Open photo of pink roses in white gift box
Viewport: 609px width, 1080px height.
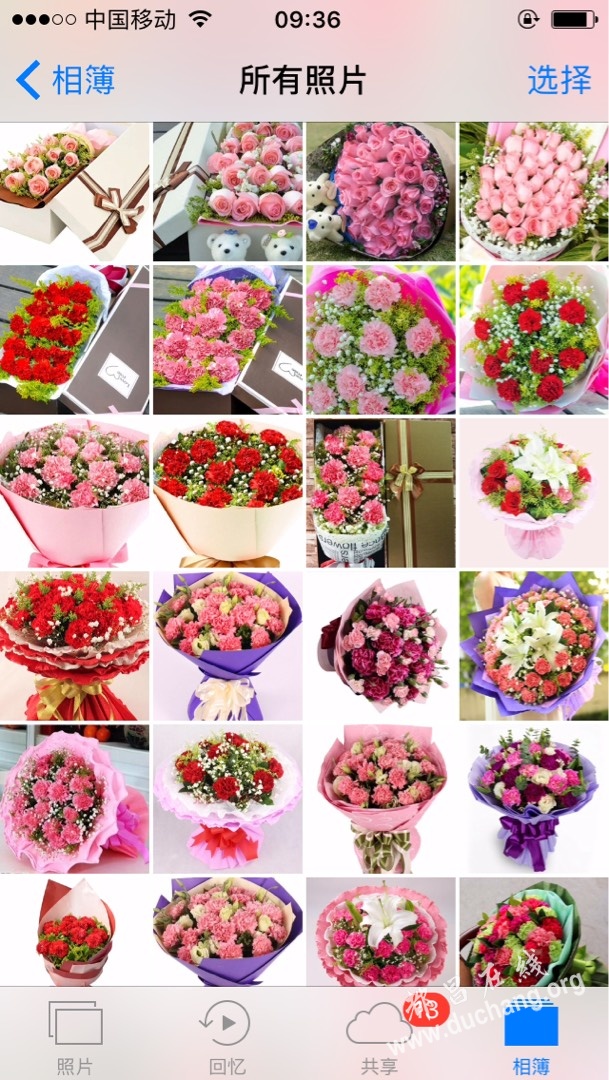coord(74,191)
